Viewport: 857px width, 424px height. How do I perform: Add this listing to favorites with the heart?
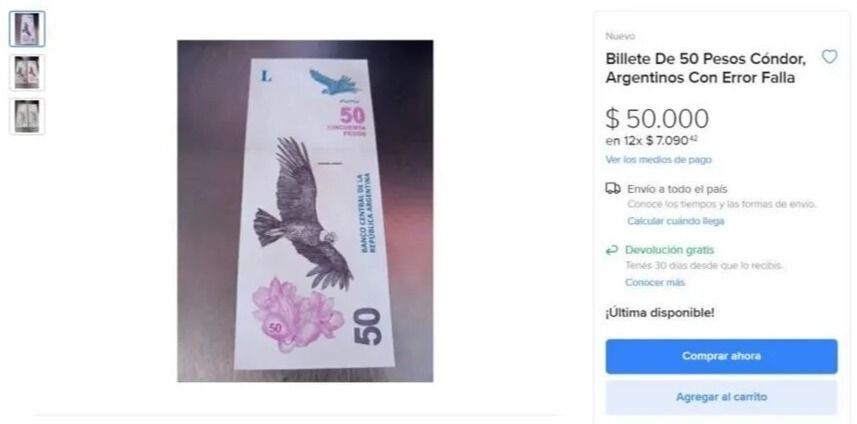829,57
